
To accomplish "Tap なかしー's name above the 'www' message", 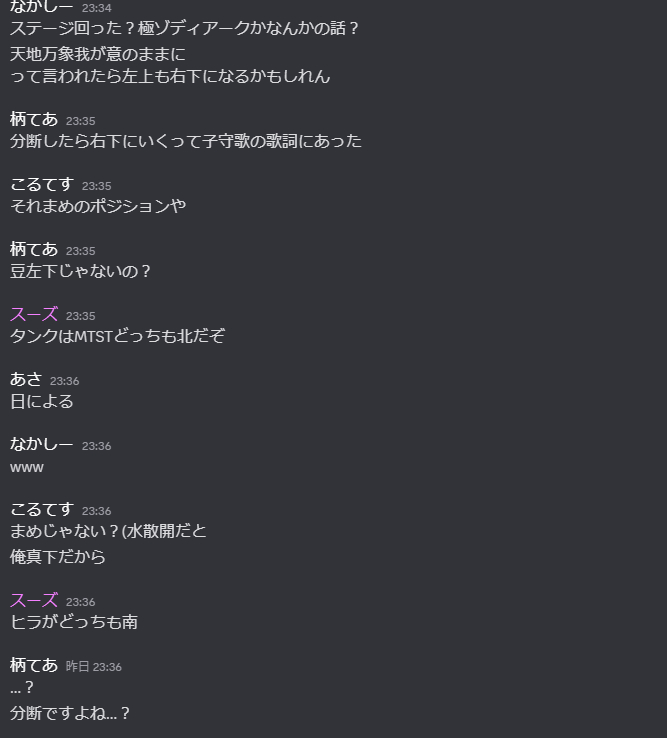I will click(x=41, y=444).
